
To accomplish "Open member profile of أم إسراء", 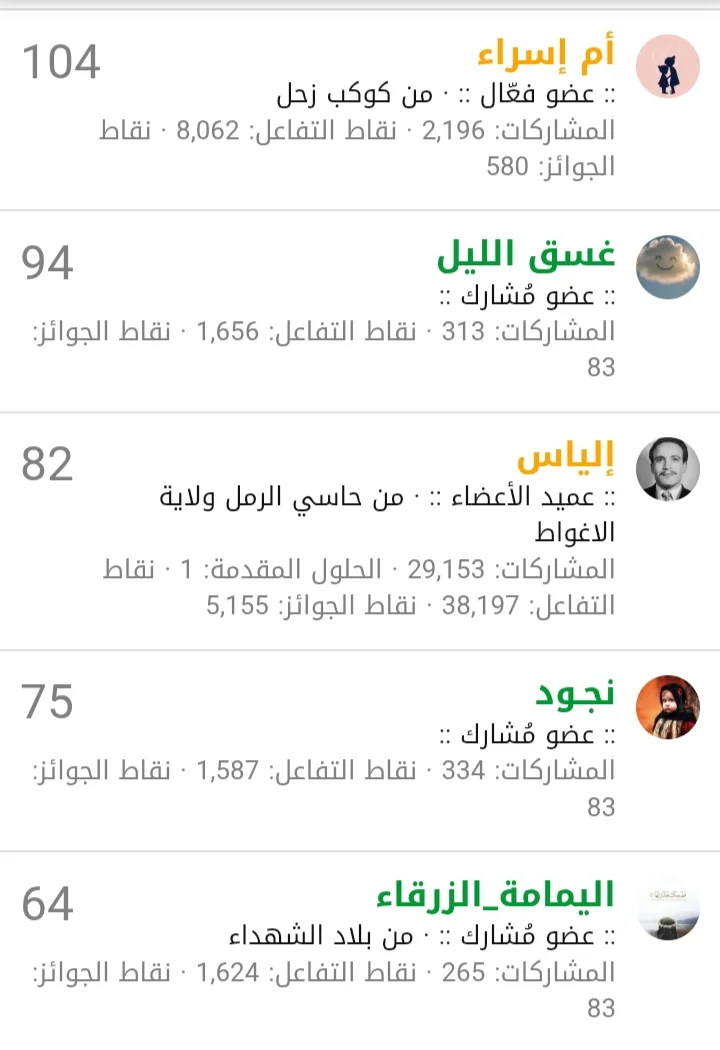I will (x=547, y=56).
